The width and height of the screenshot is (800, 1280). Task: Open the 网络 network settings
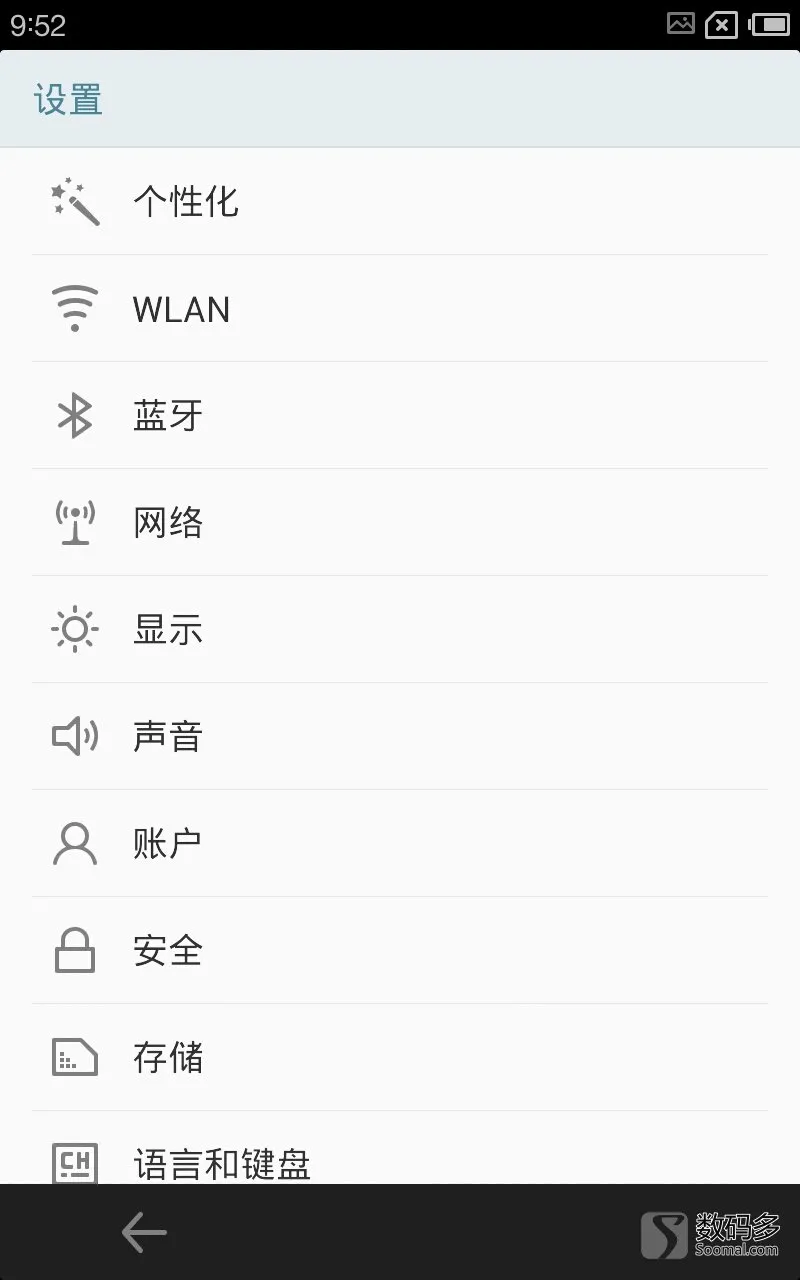coord(400,523)
